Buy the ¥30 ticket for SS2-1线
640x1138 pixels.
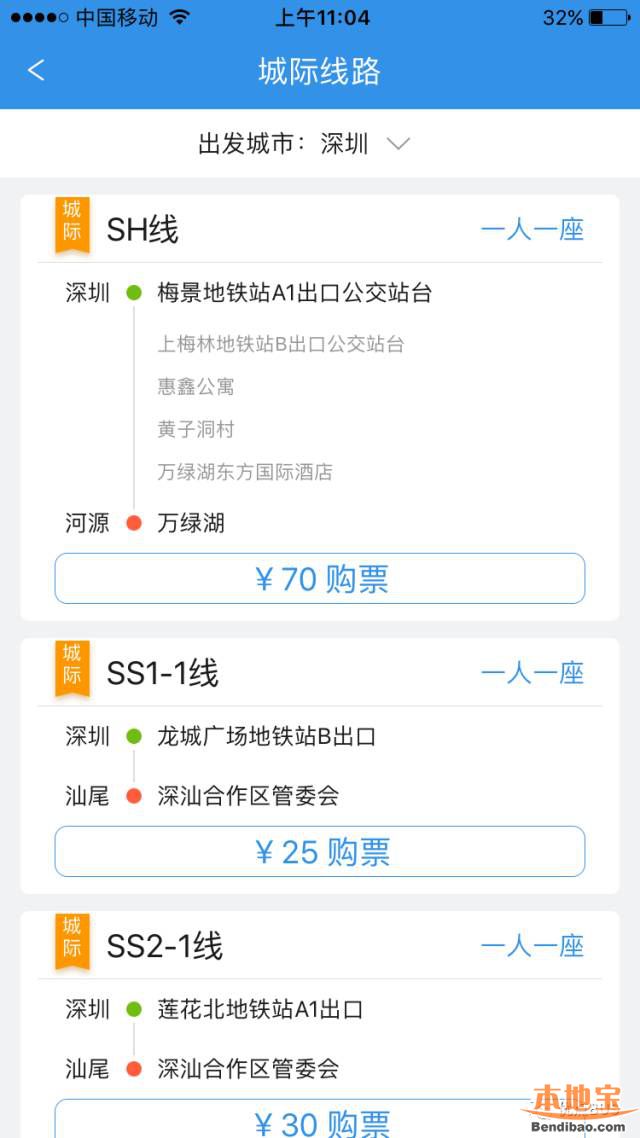[x=320, y=1118]
